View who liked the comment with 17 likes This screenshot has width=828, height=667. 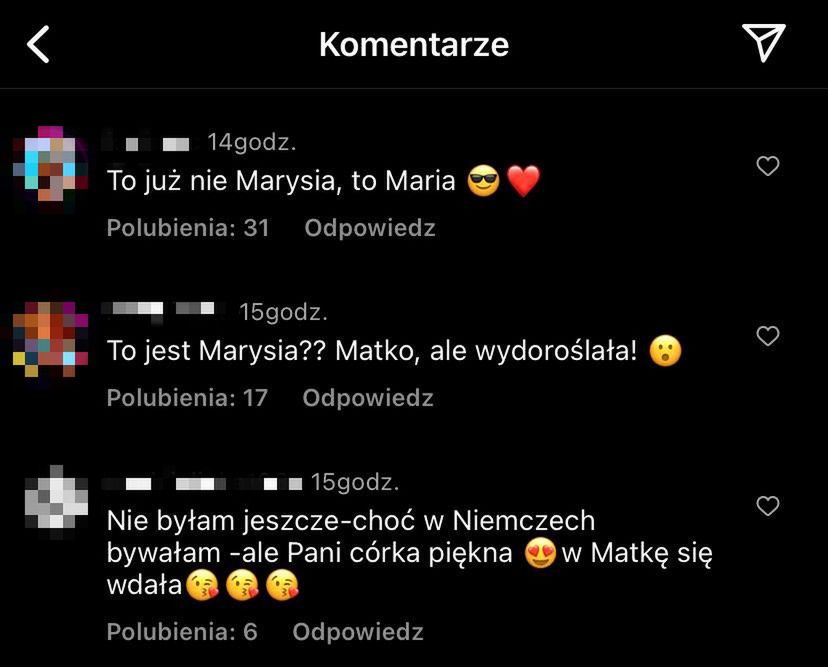187,398
